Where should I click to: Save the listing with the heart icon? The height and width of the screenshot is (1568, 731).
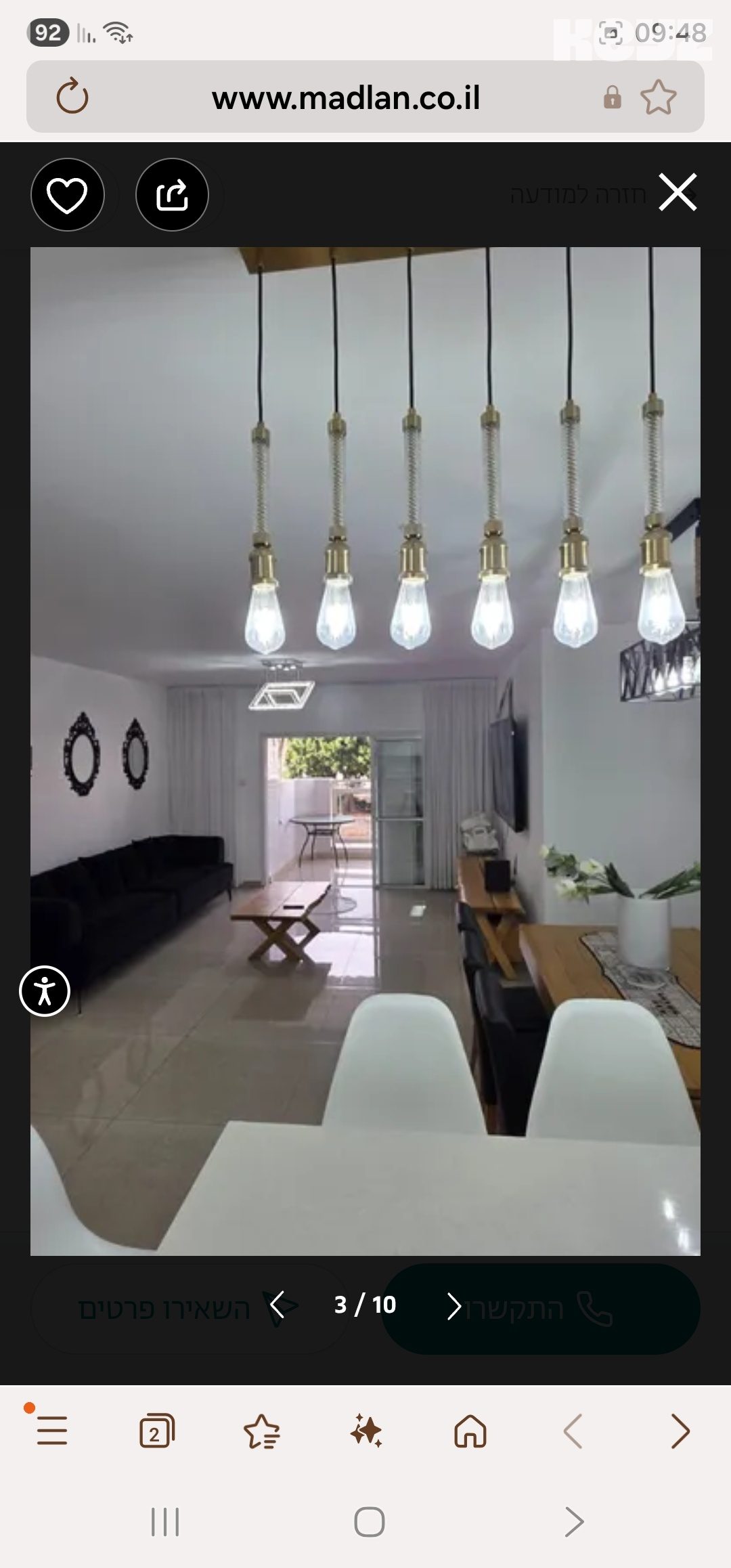(x=67, y=195)
